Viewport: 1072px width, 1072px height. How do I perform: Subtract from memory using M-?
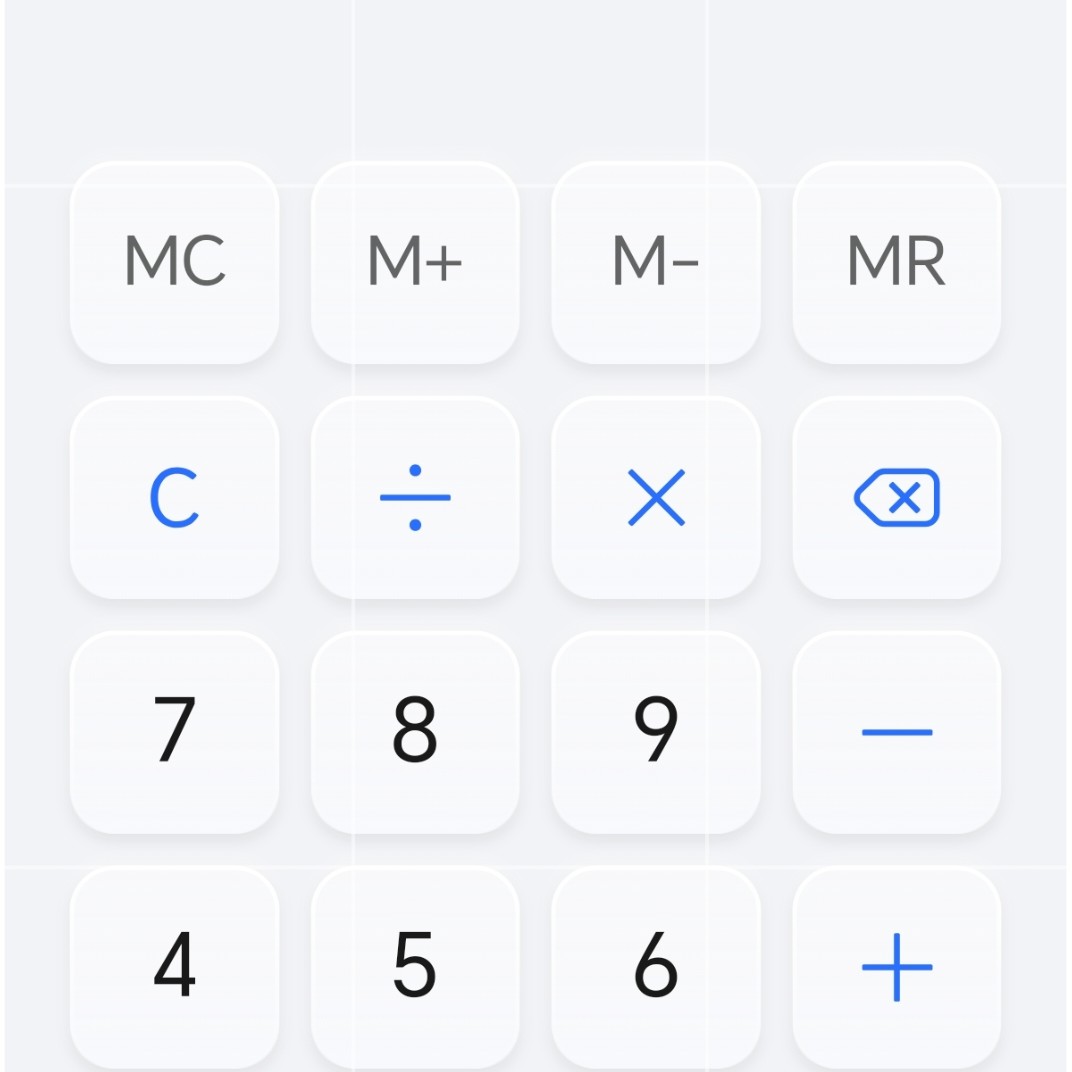tap(656, 262)
